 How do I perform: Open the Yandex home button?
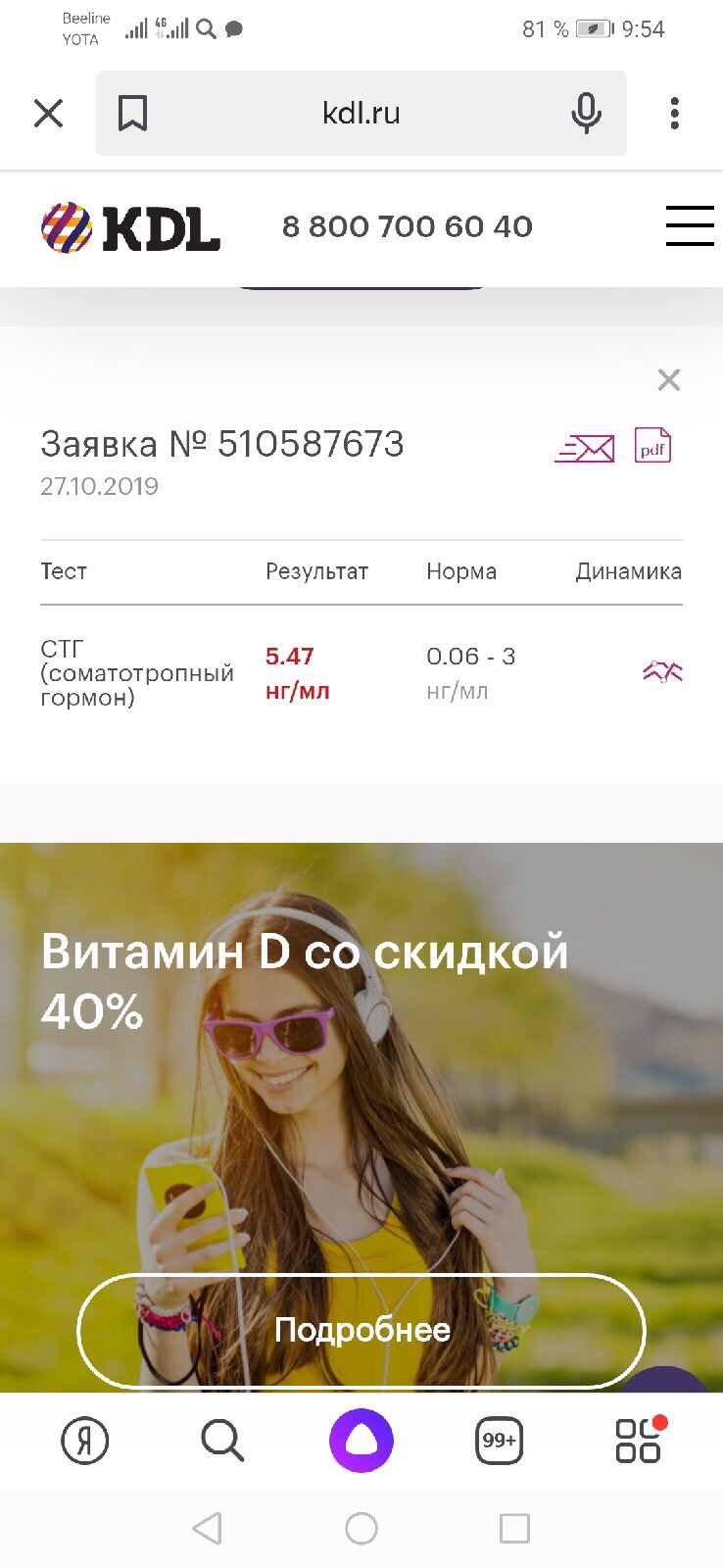(85, 1441)
